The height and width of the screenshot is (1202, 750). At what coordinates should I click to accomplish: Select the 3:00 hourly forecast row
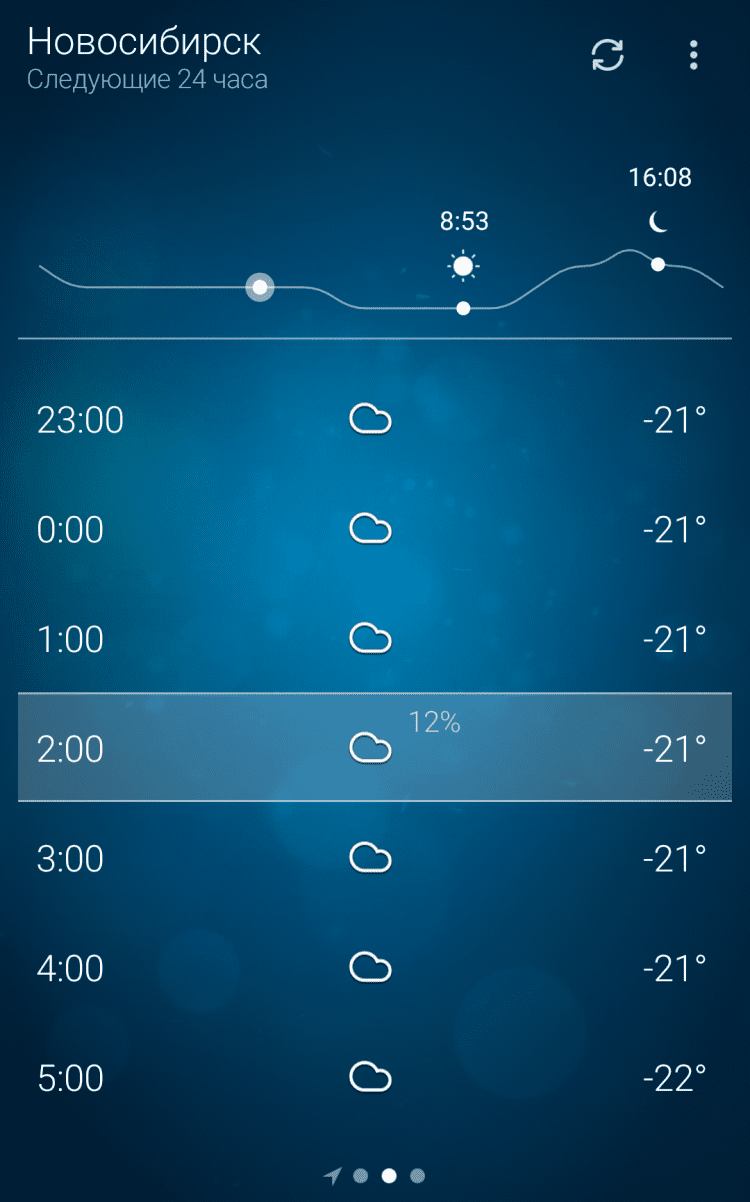[375, 857]
